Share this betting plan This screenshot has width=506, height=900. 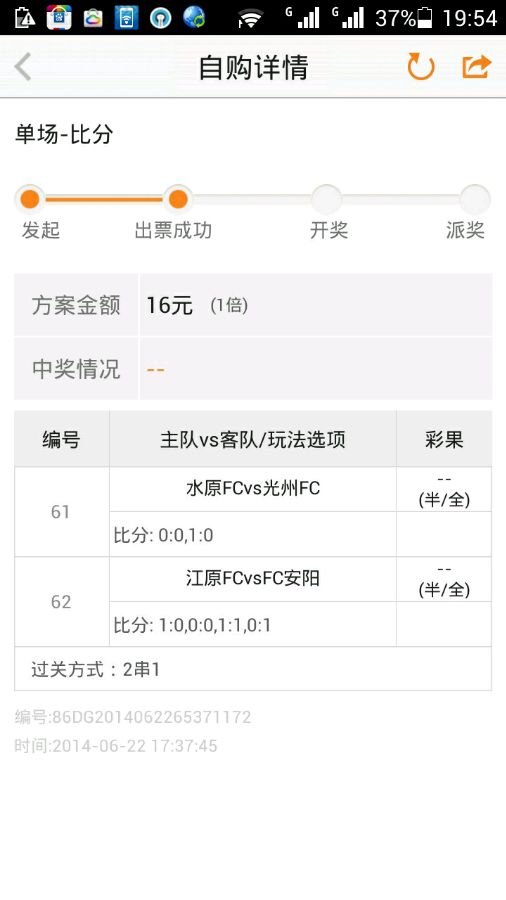pos(477,67)
